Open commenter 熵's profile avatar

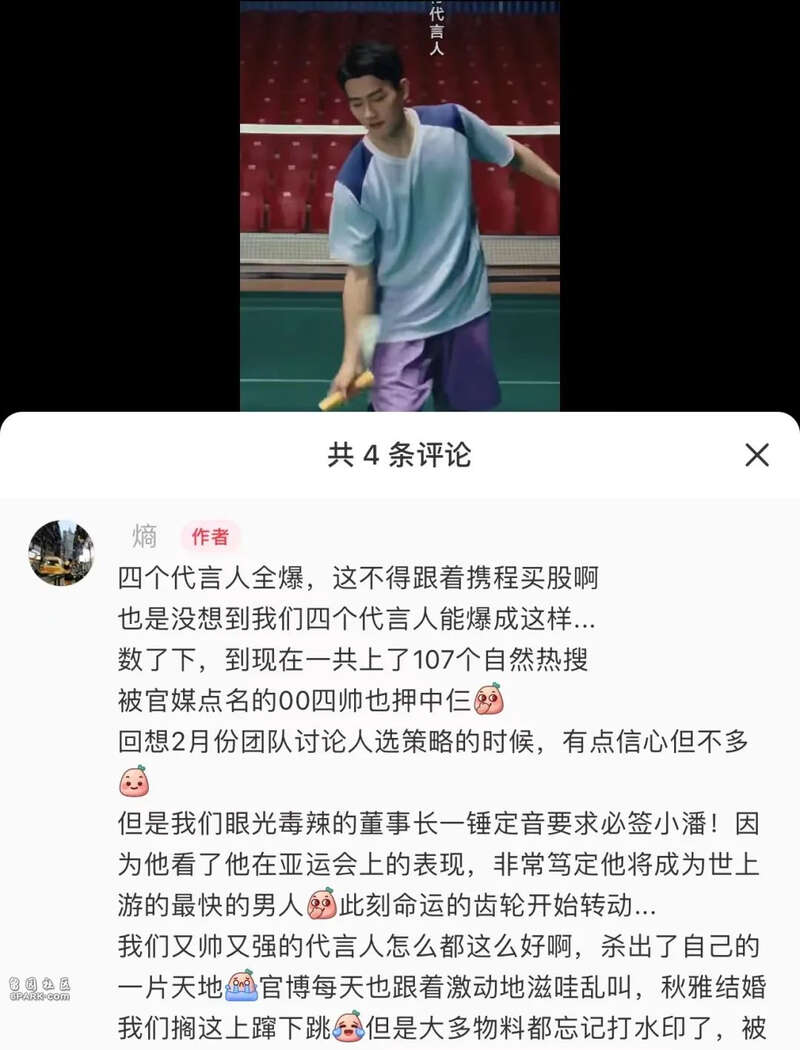[61, 553]
